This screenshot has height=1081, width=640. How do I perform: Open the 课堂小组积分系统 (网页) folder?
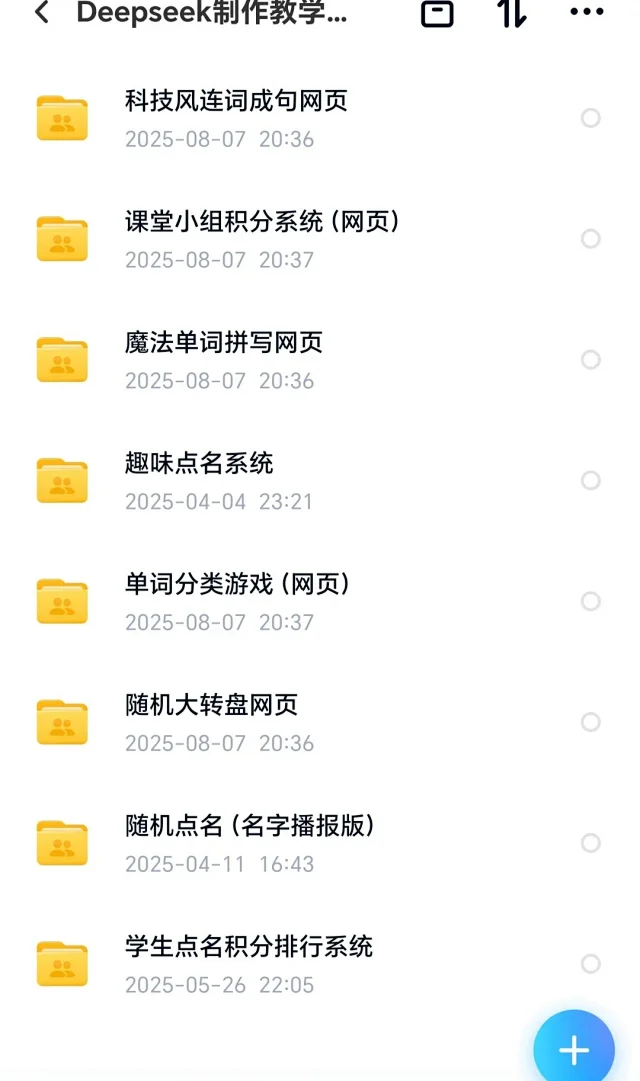(x=320, y=239)
